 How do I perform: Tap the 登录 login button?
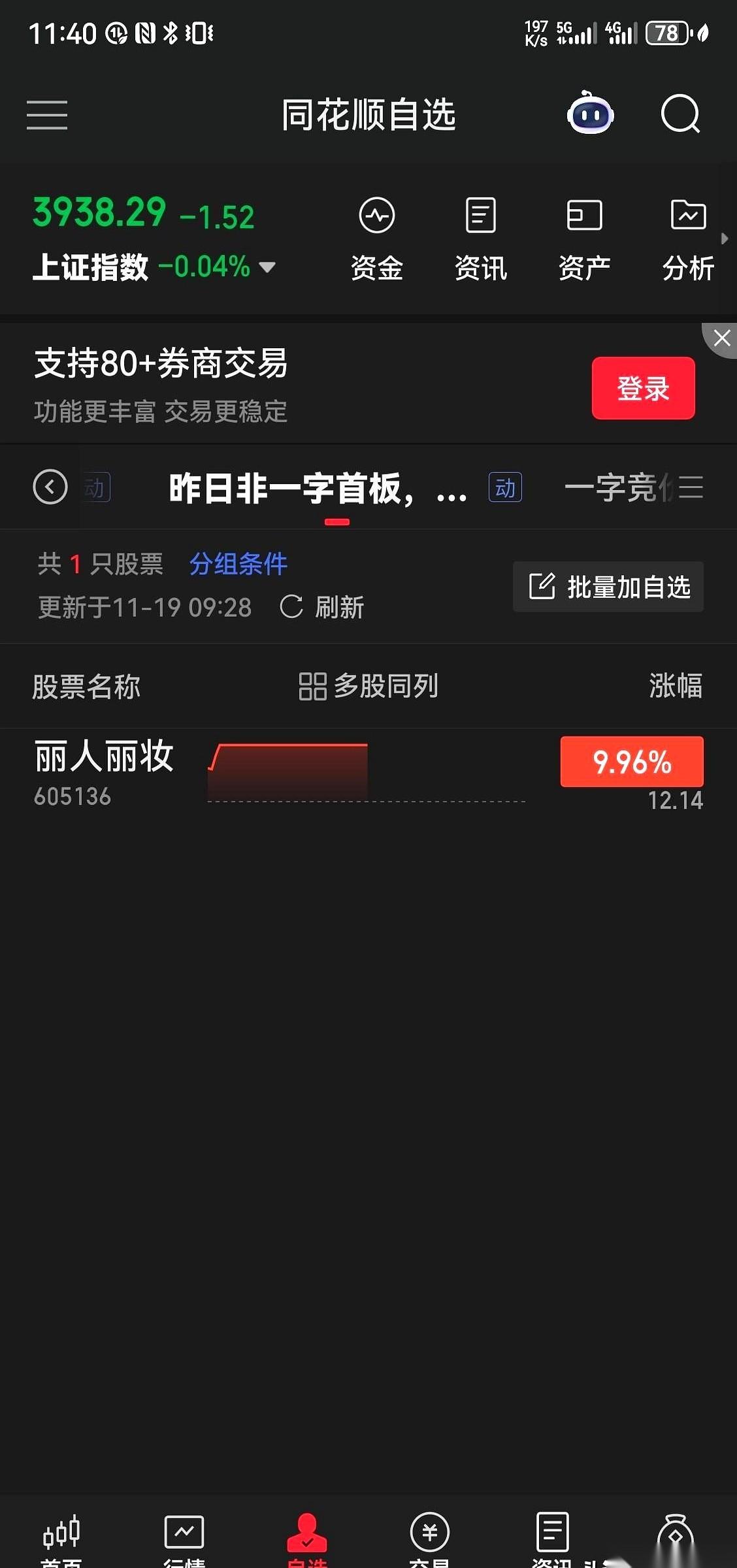643,388
